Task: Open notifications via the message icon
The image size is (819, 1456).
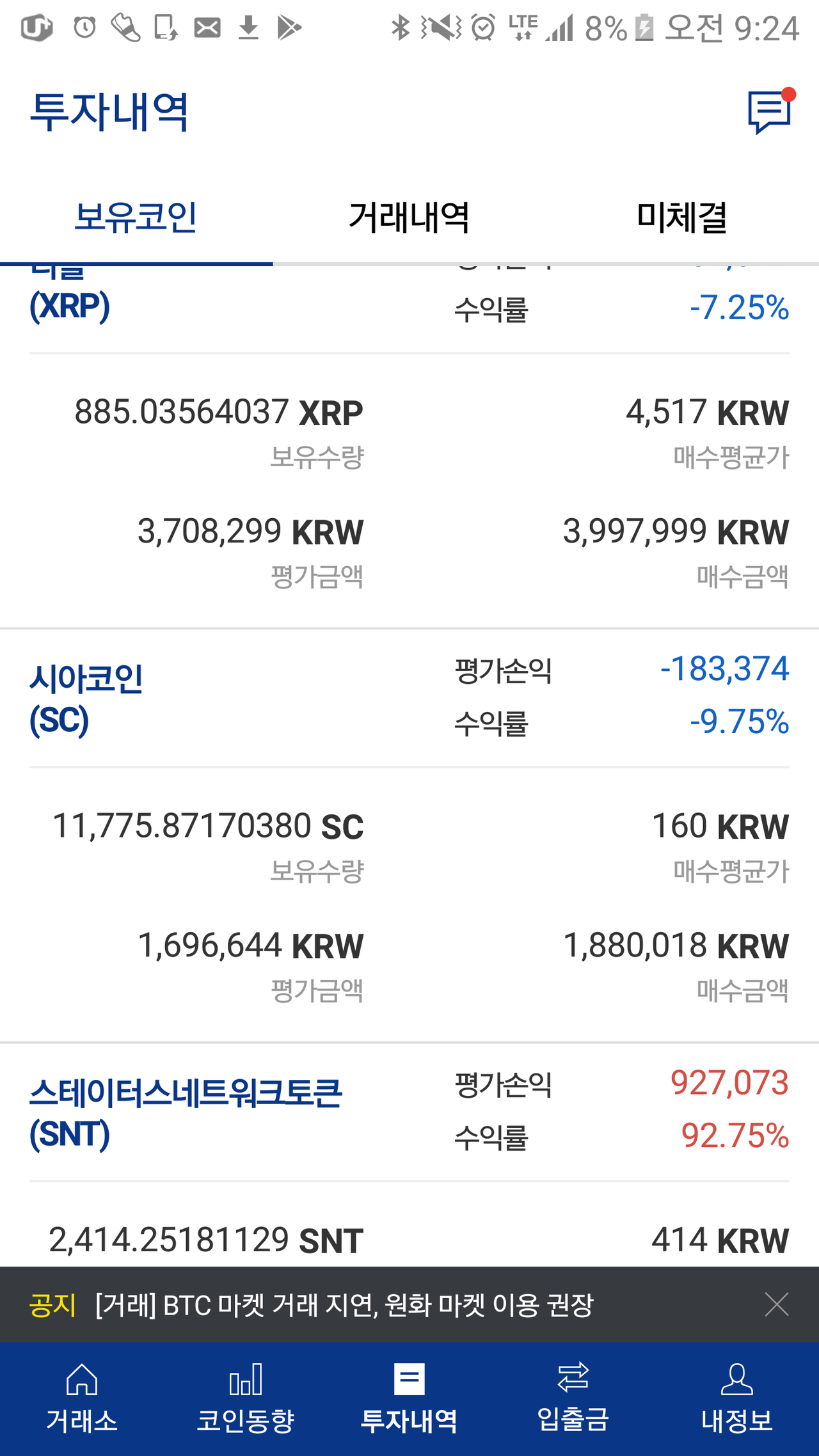Action: (x=770, y=110)
